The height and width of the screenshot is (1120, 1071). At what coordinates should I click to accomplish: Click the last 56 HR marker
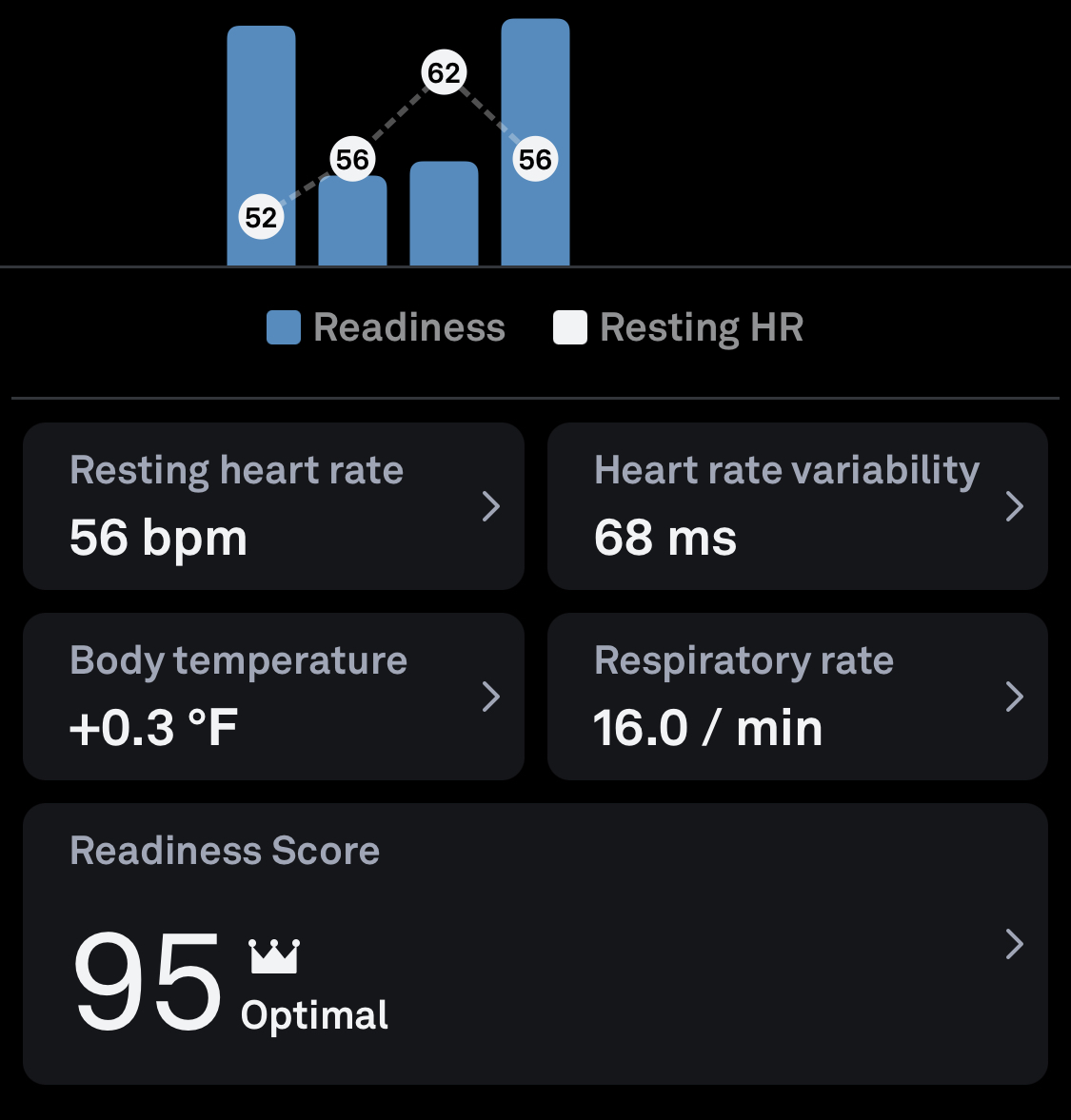coord(535,160)
